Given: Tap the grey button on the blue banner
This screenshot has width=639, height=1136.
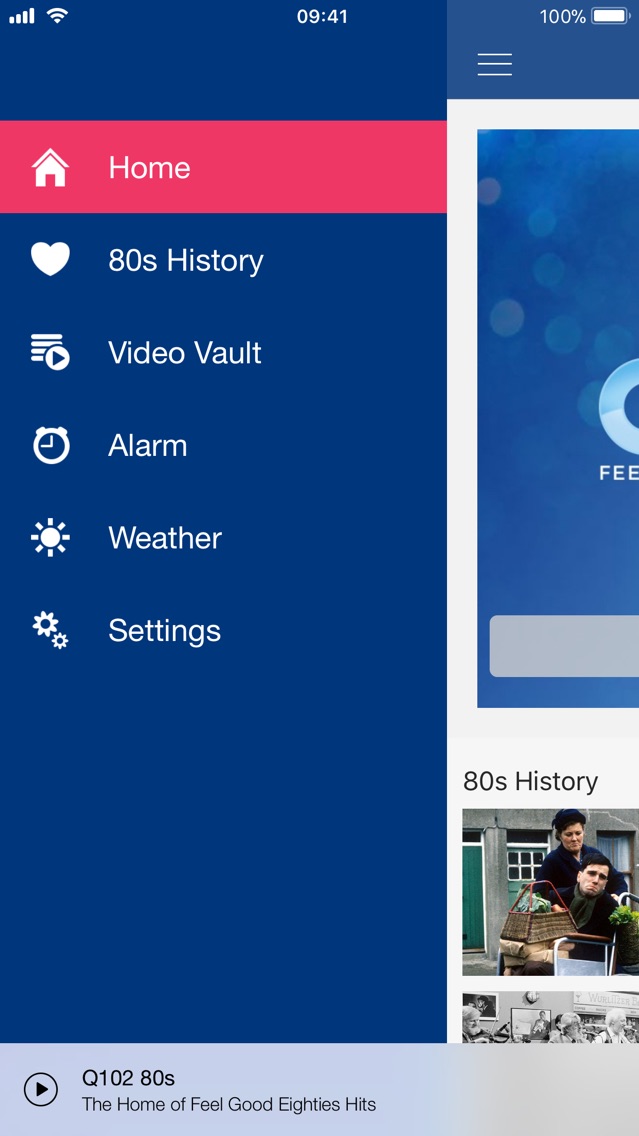Looking at the screenshot, I should tap(564, 646).
